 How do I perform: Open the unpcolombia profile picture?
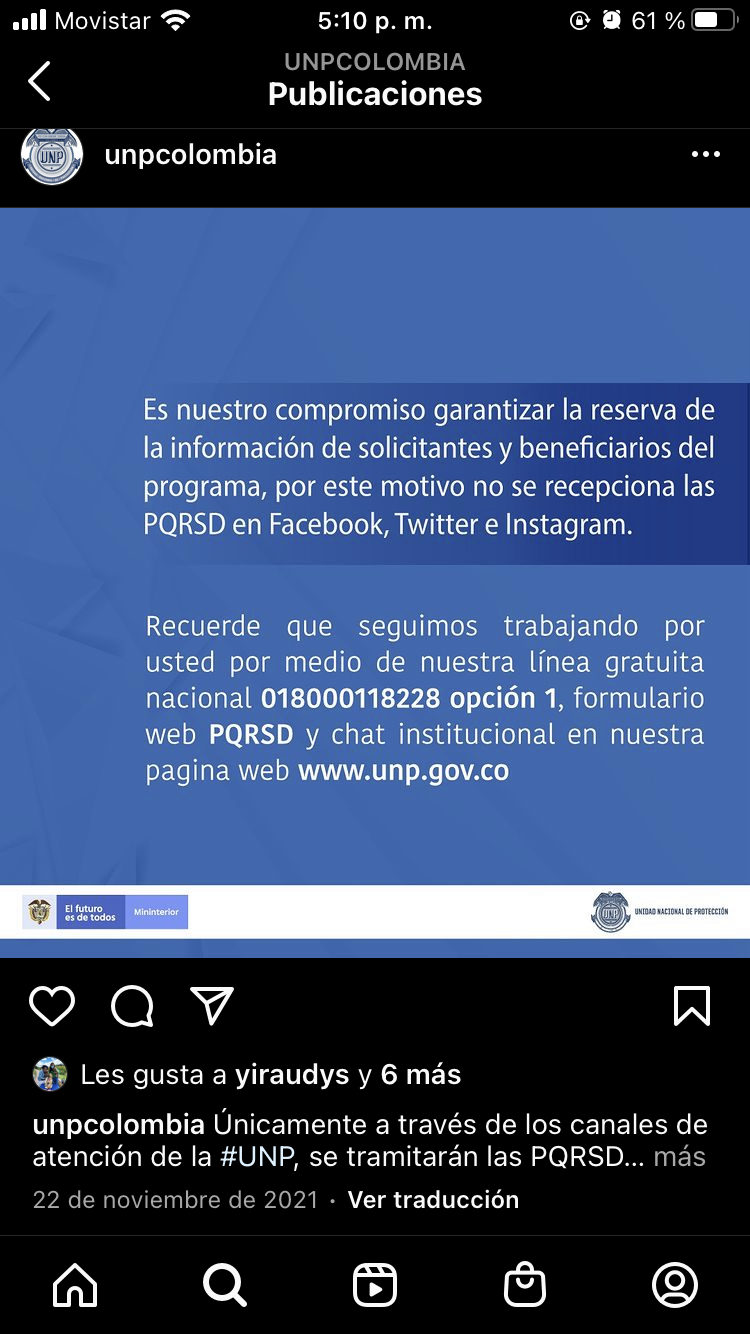coord(52,155)
